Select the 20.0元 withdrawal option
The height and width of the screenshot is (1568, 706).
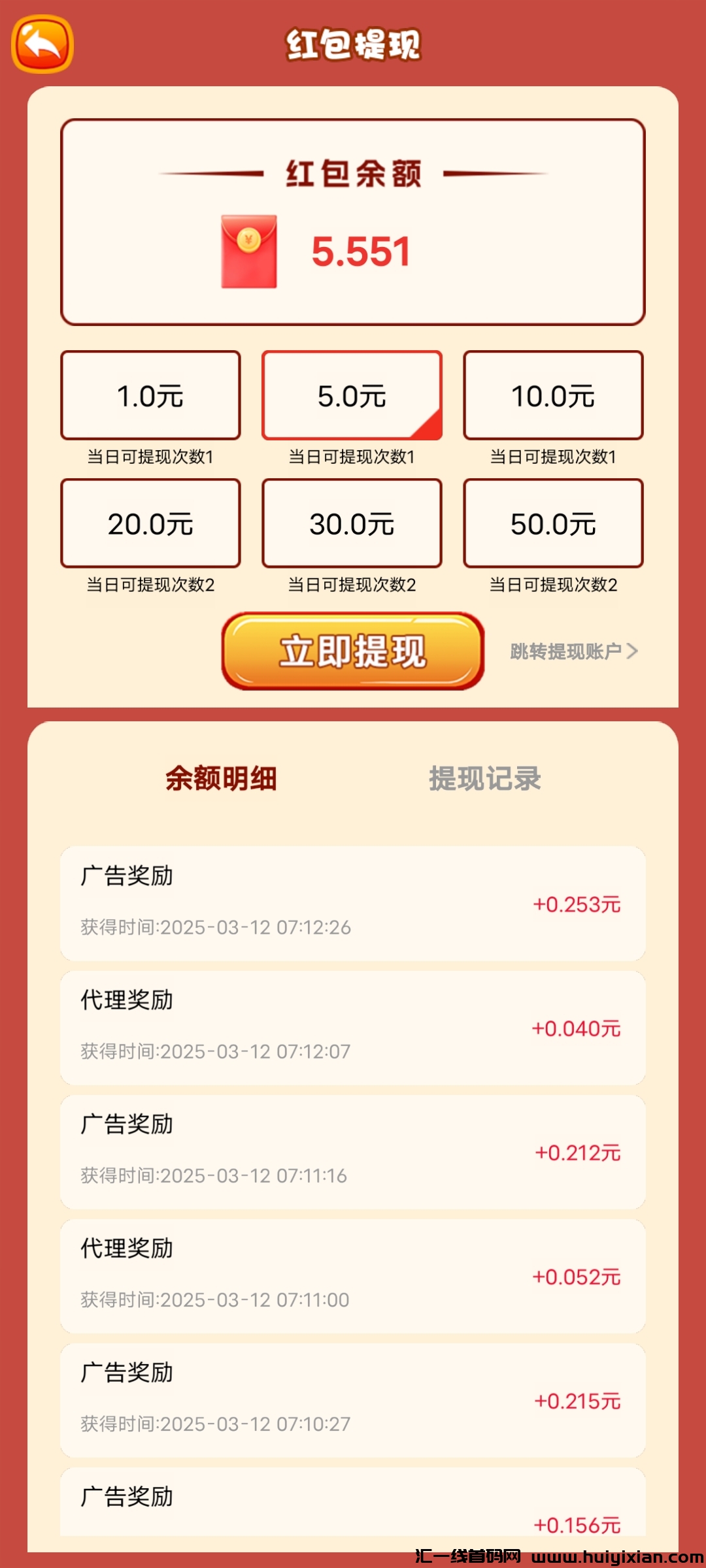click(x=150, y=524)
